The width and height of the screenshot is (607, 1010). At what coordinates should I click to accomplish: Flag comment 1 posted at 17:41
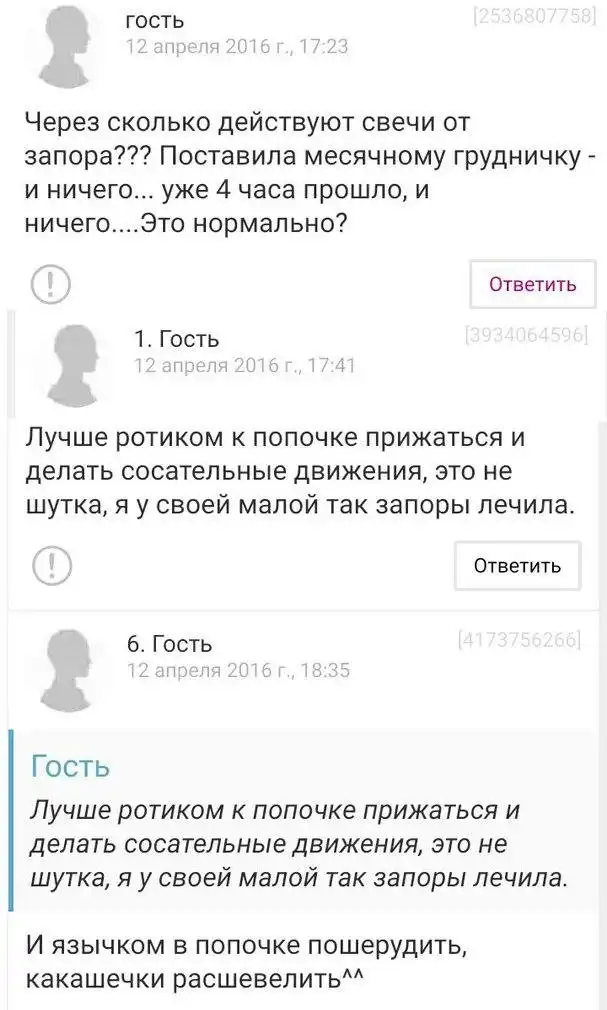point(46,566)
